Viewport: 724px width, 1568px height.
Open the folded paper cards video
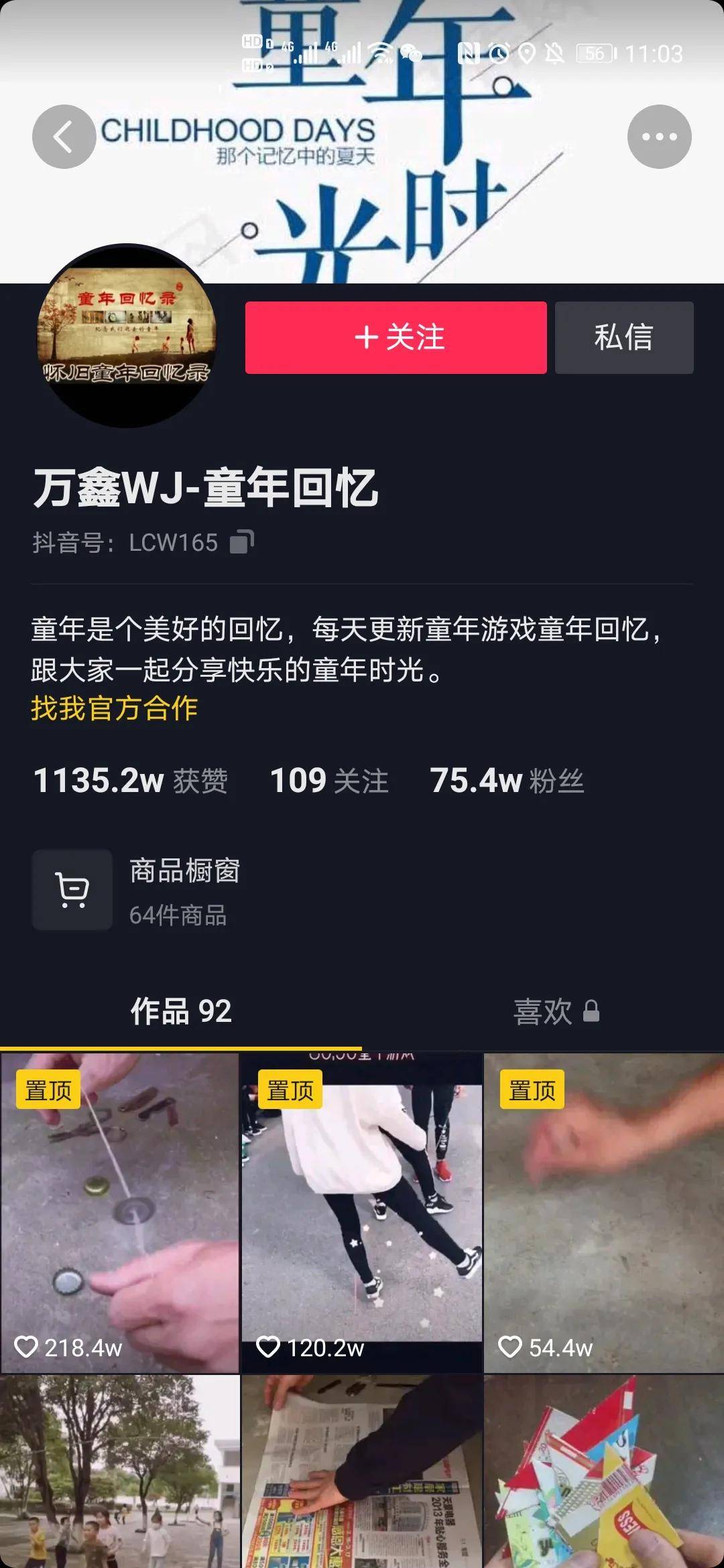(x=603, y=1474)
